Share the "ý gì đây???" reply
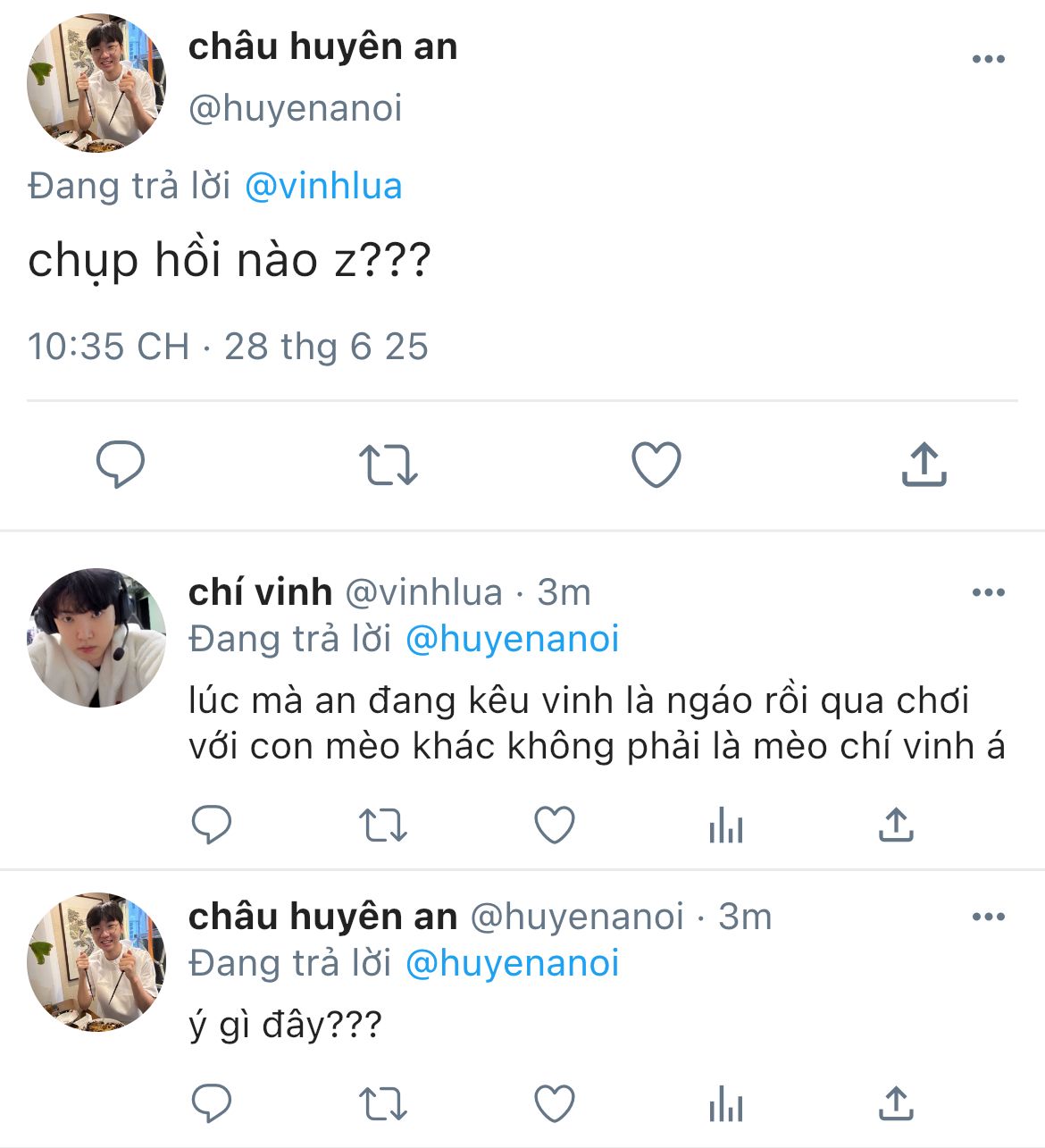Viewport: 1045px width, 1148px height. (896, 1102)
